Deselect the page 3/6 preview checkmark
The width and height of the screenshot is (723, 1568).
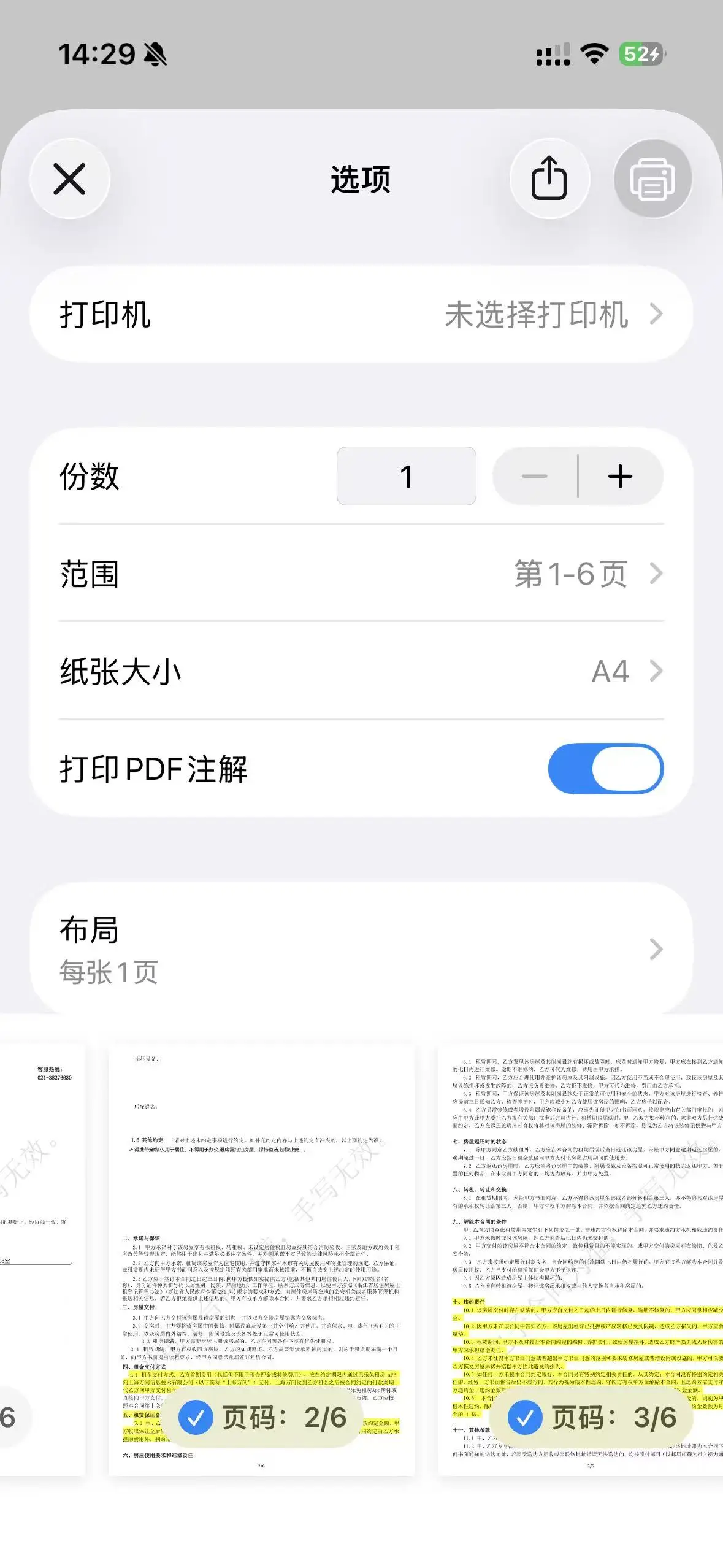click(525, 1418)
